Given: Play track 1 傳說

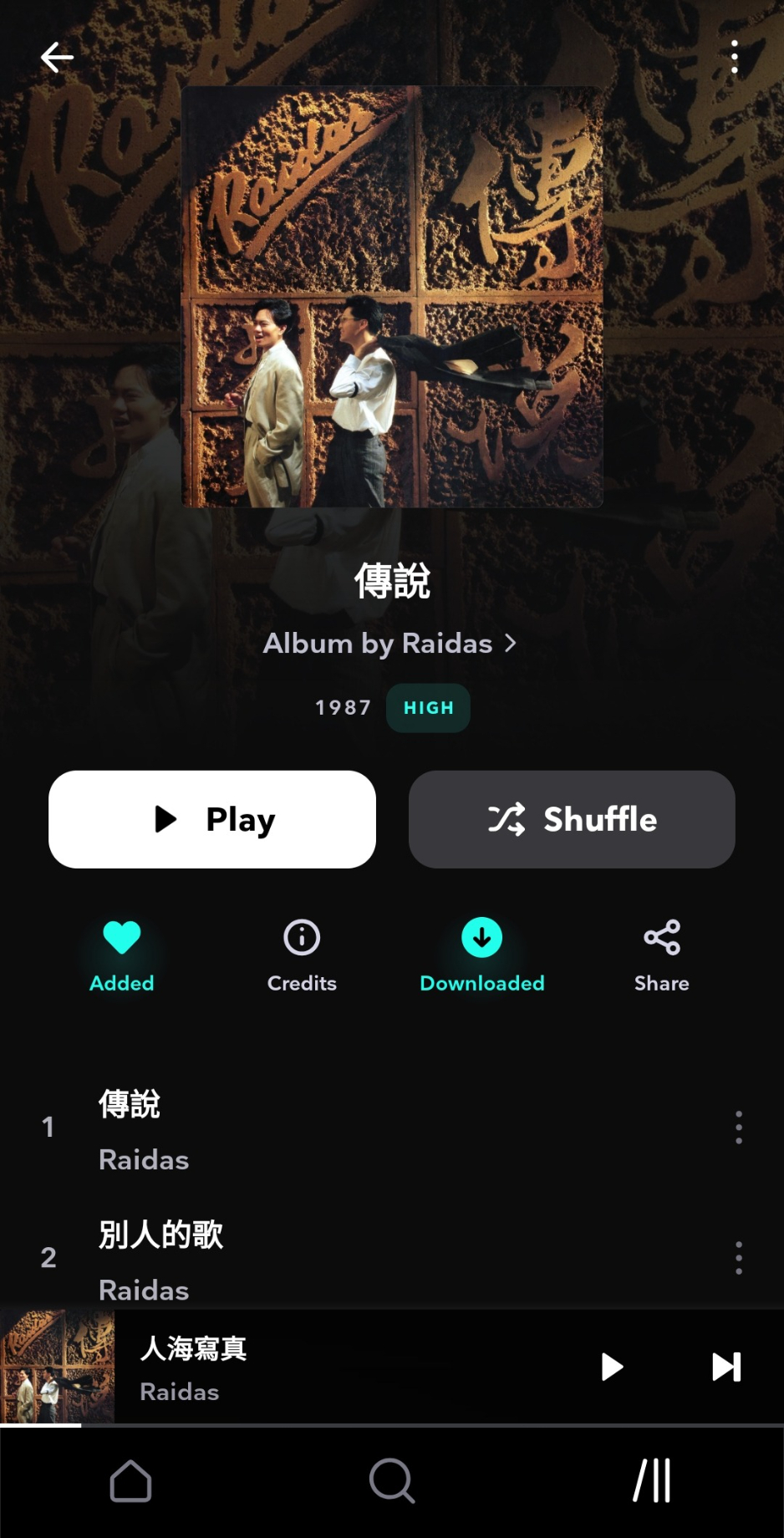Looking at the screenshot, I should pos(334,1128).
